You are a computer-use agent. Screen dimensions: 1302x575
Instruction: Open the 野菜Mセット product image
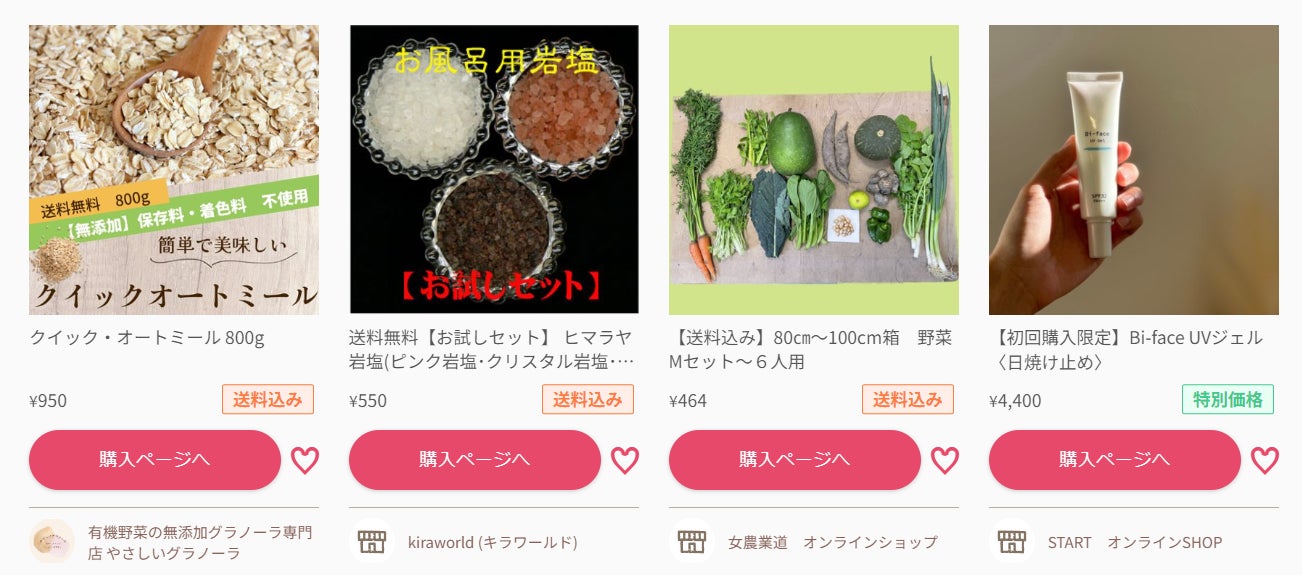tap(814, 170)
